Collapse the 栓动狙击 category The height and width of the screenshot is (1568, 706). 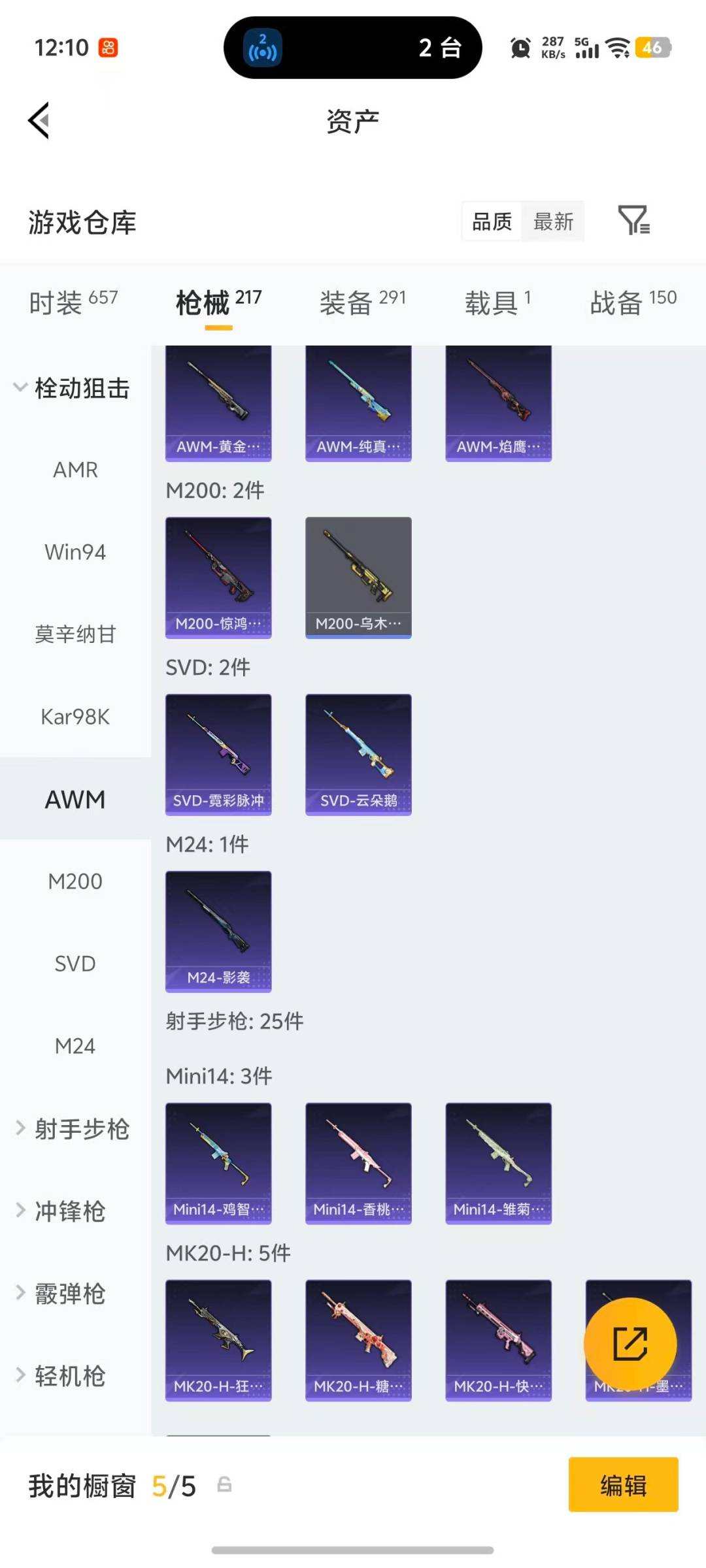pyautogui.click(x=72, y=388)
